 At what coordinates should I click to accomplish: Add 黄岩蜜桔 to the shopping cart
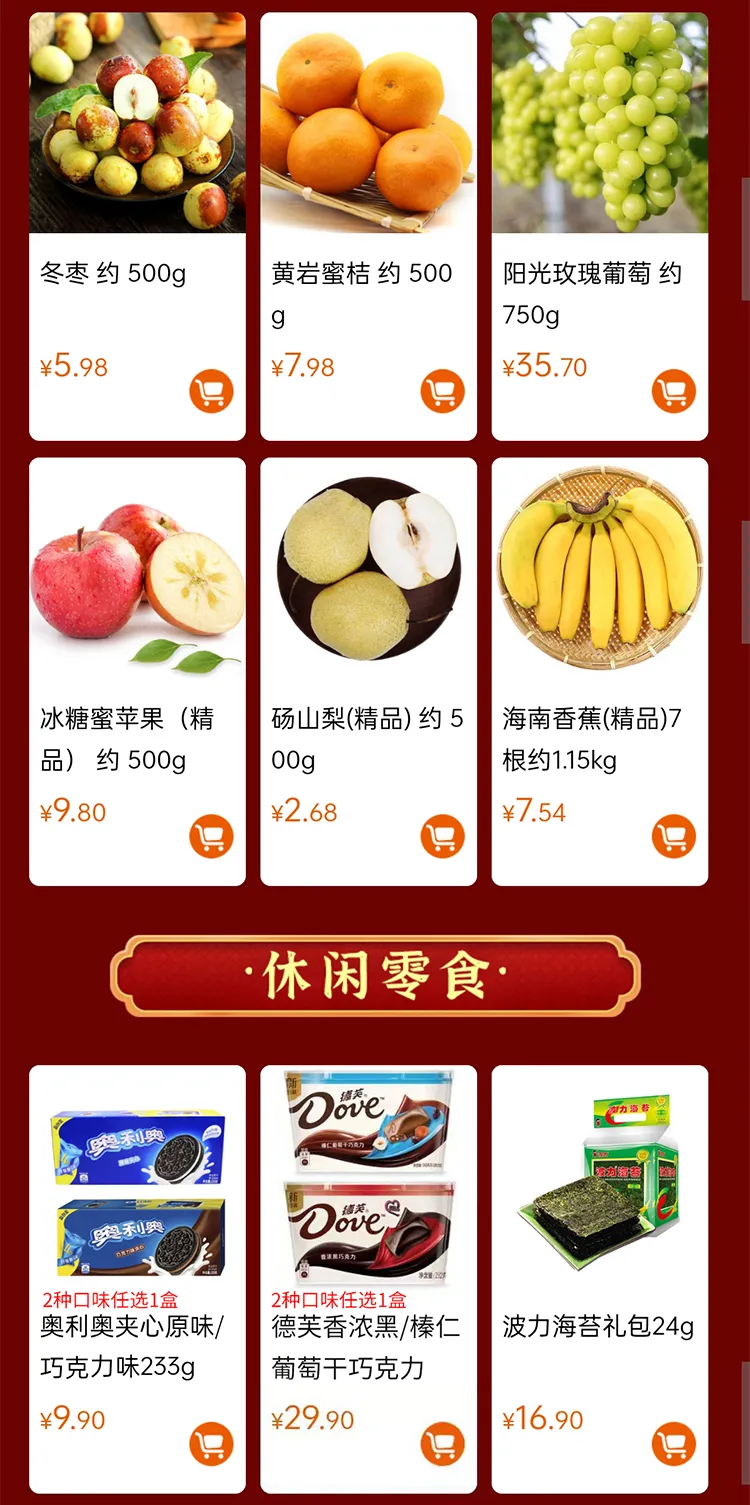tap(442, 391)
